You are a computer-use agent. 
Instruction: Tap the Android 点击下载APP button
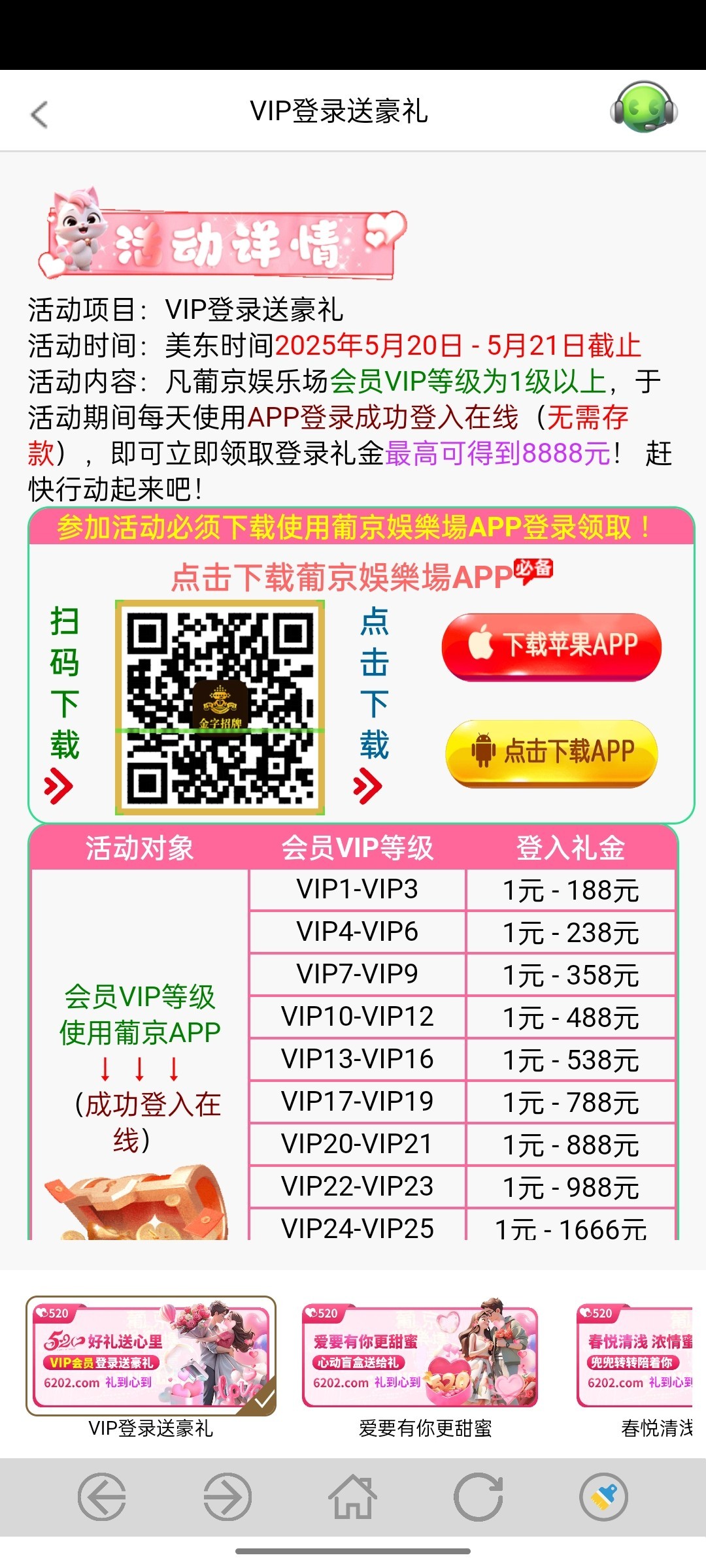point(551,752)
